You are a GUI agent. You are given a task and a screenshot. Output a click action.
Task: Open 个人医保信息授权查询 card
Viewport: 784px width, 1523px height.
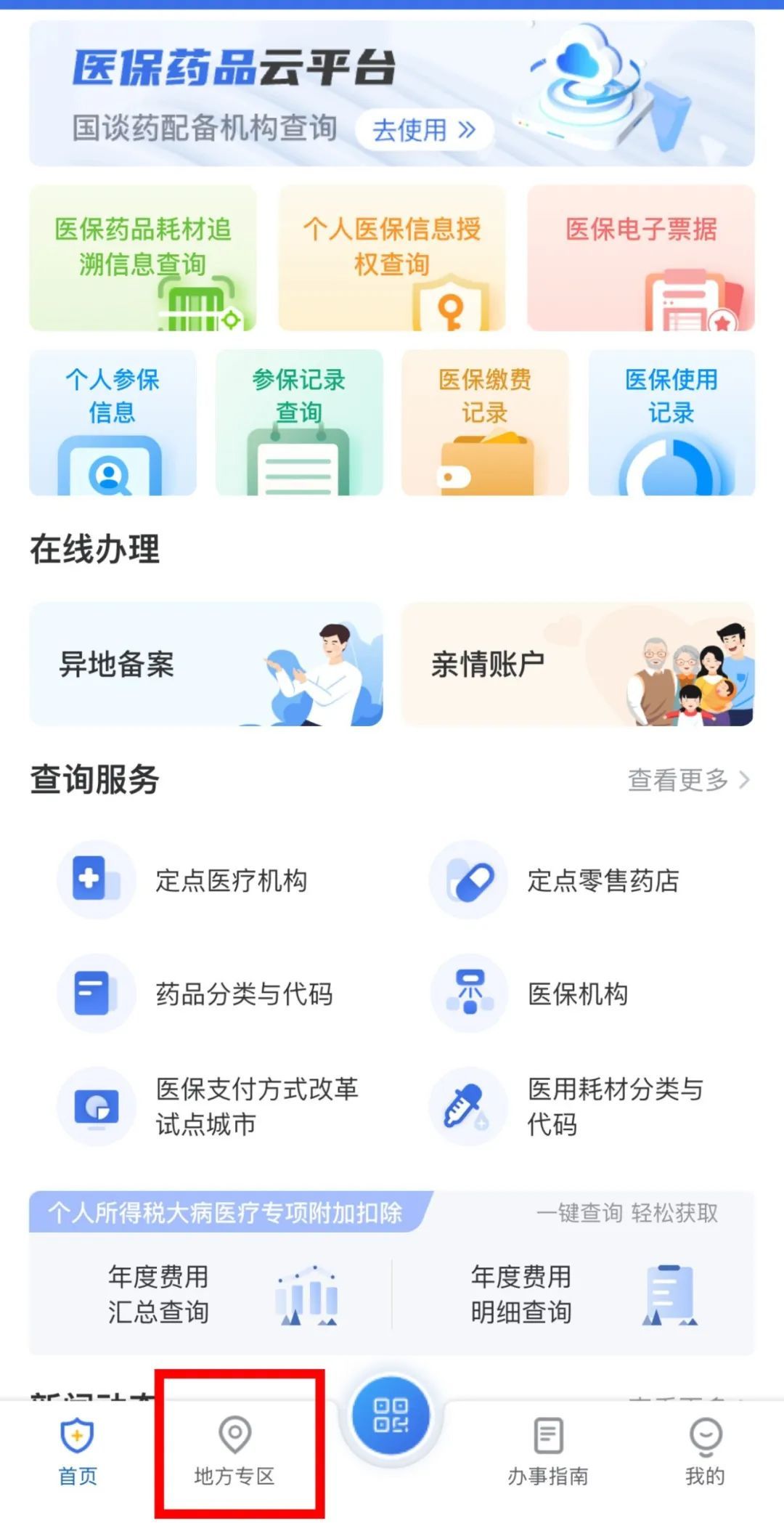coord(393,261)
